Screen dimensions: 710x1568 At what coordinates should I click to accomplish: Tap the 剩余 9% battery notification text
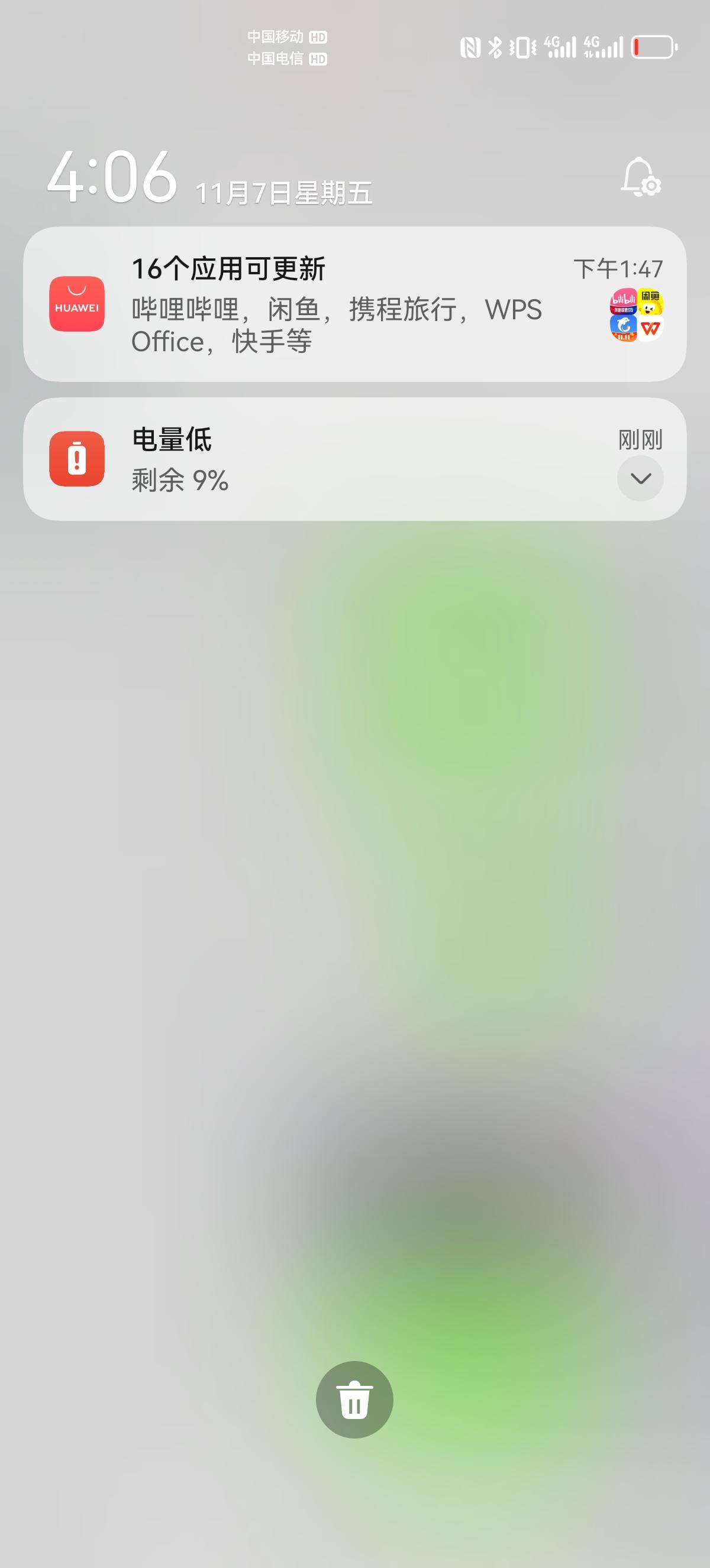pyautogui.click(x=179, y=481)
